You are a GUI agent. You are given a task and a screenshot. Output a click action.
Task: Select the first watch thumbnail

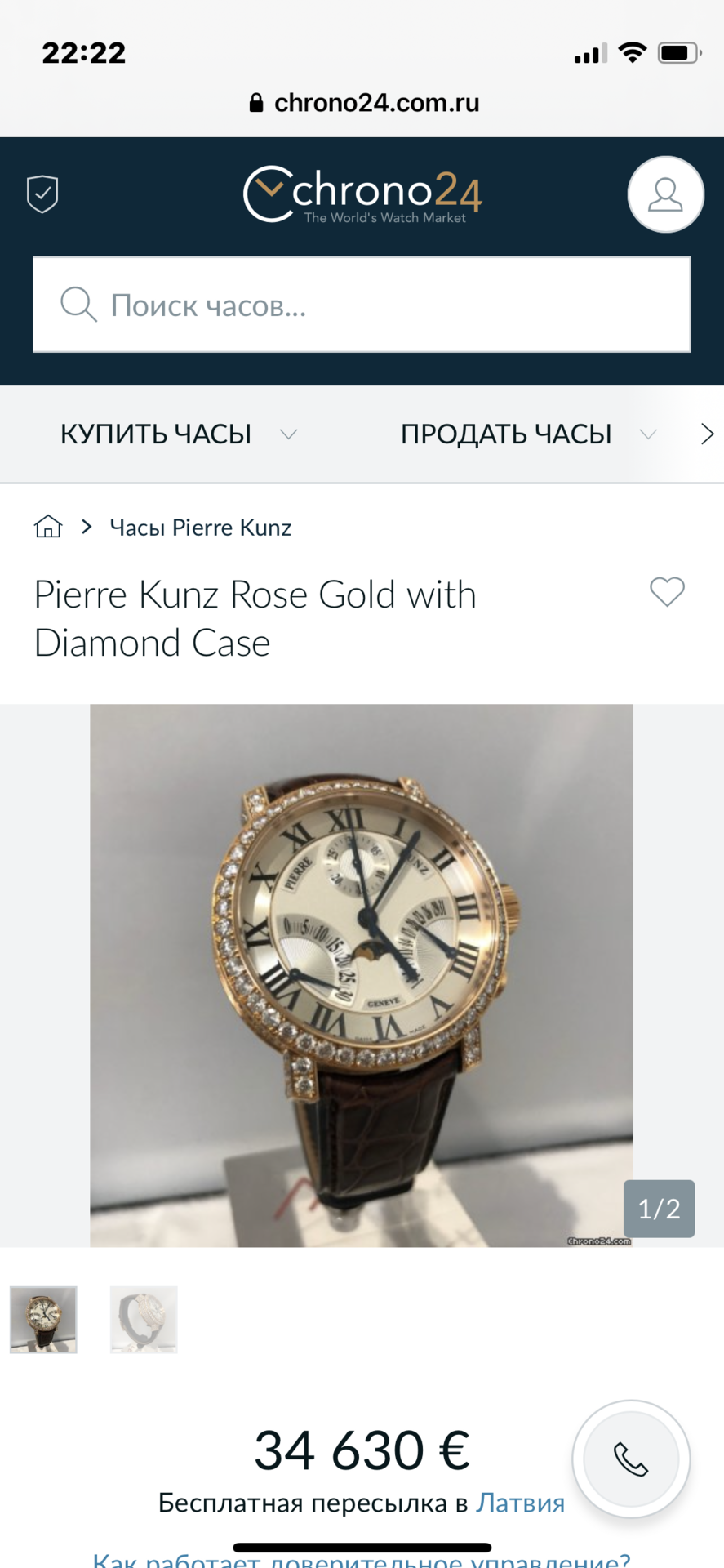click(43, 1320)
